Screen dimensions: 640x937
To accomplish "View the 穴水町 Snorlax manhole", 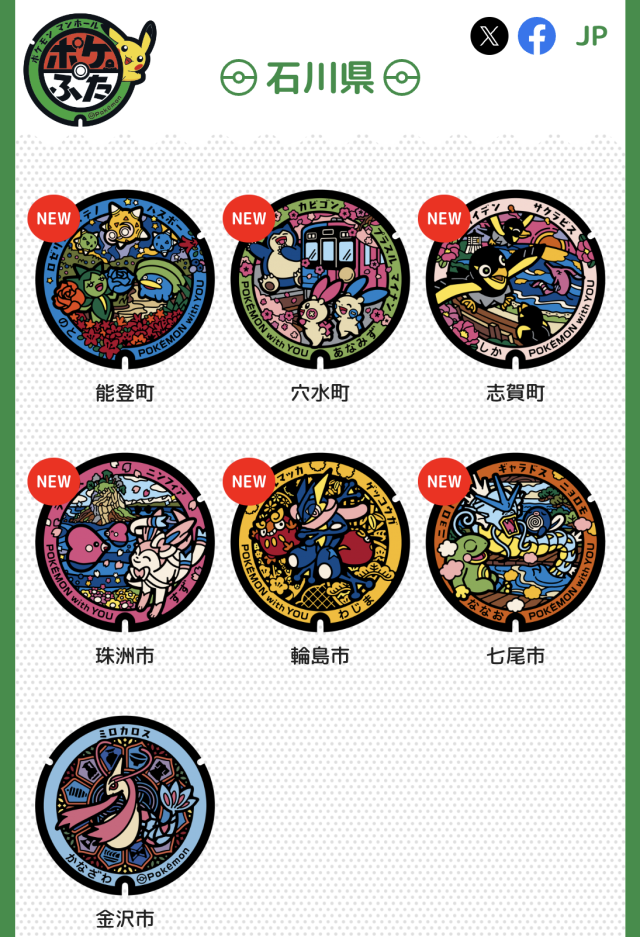I will tap(320, 279).
